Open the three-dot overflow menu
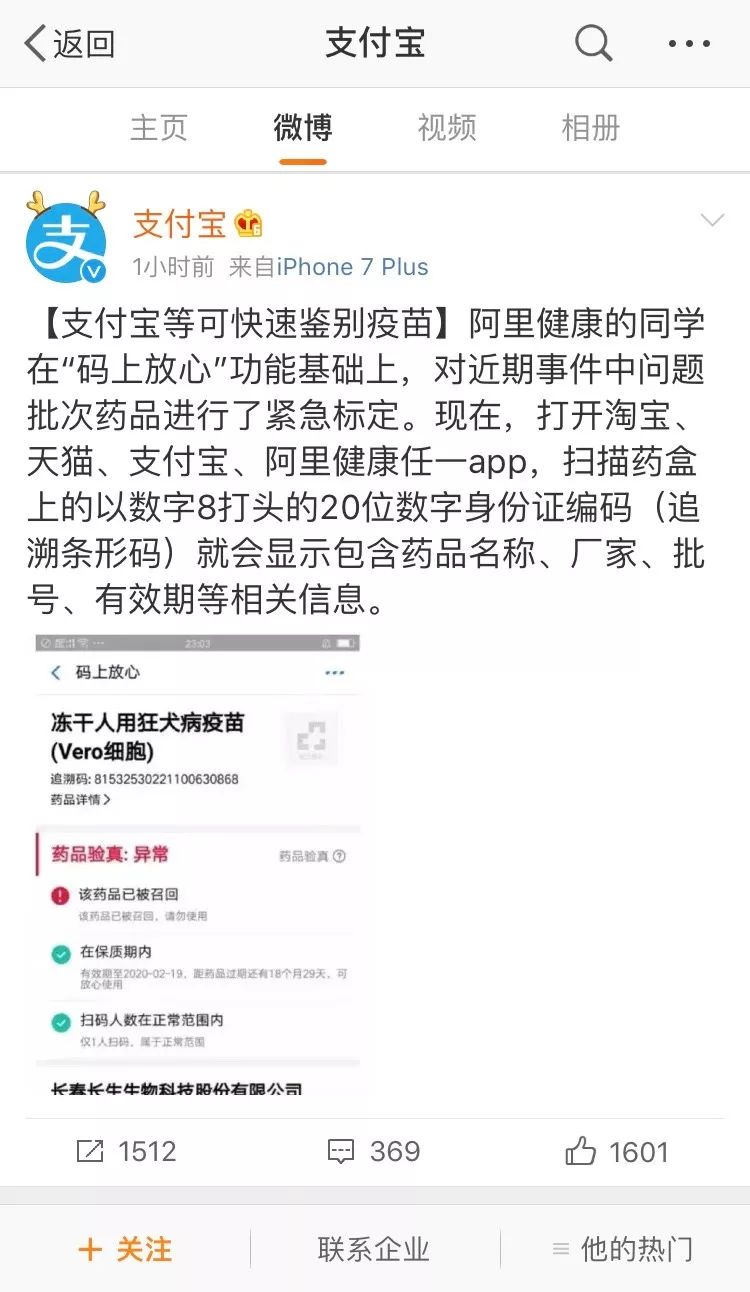Image resolution: width=750 pixels, height=1292 pixels. point(689,44)
